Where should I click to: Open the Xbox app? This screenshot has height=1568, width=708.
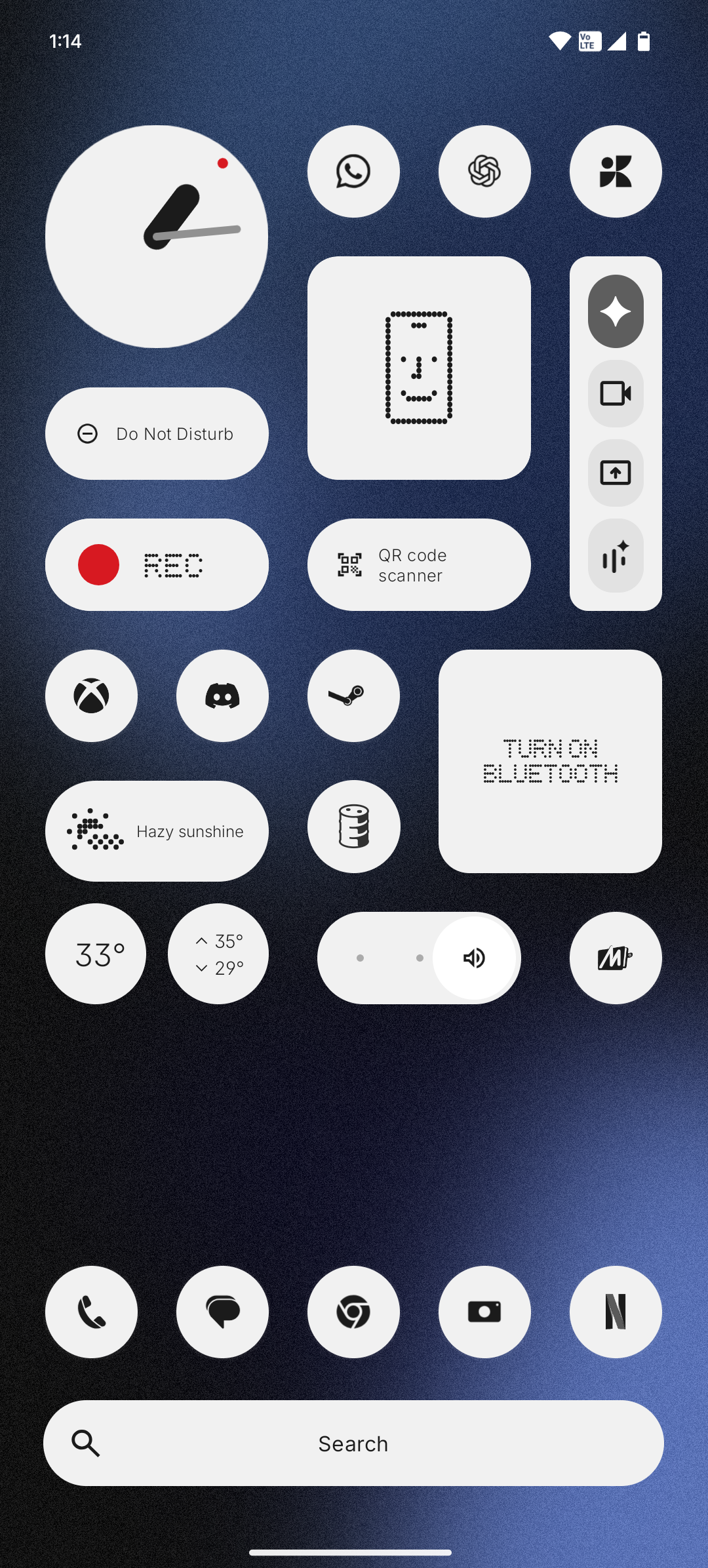pos(91,696)
